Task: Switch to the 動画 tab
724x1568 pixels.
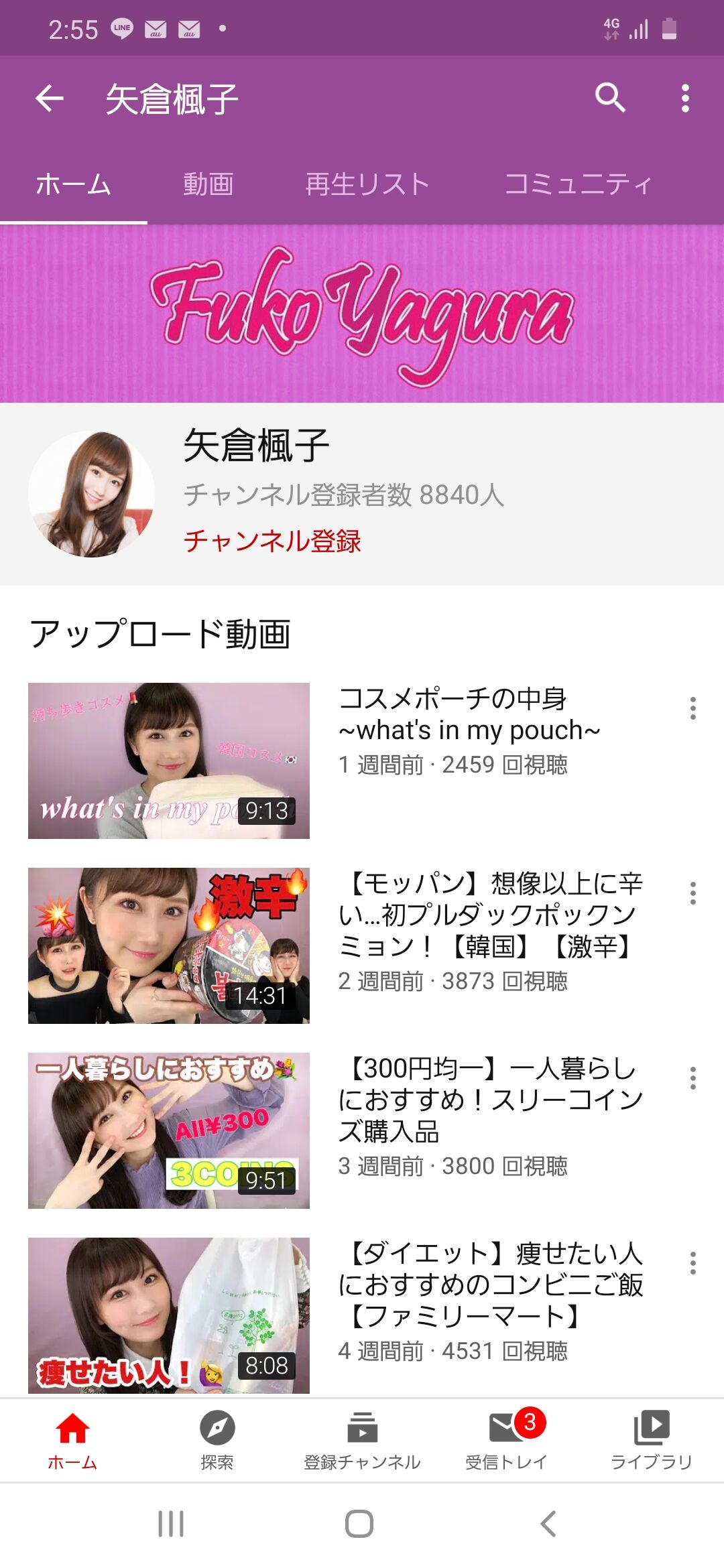Action: (x=208, y=184)
